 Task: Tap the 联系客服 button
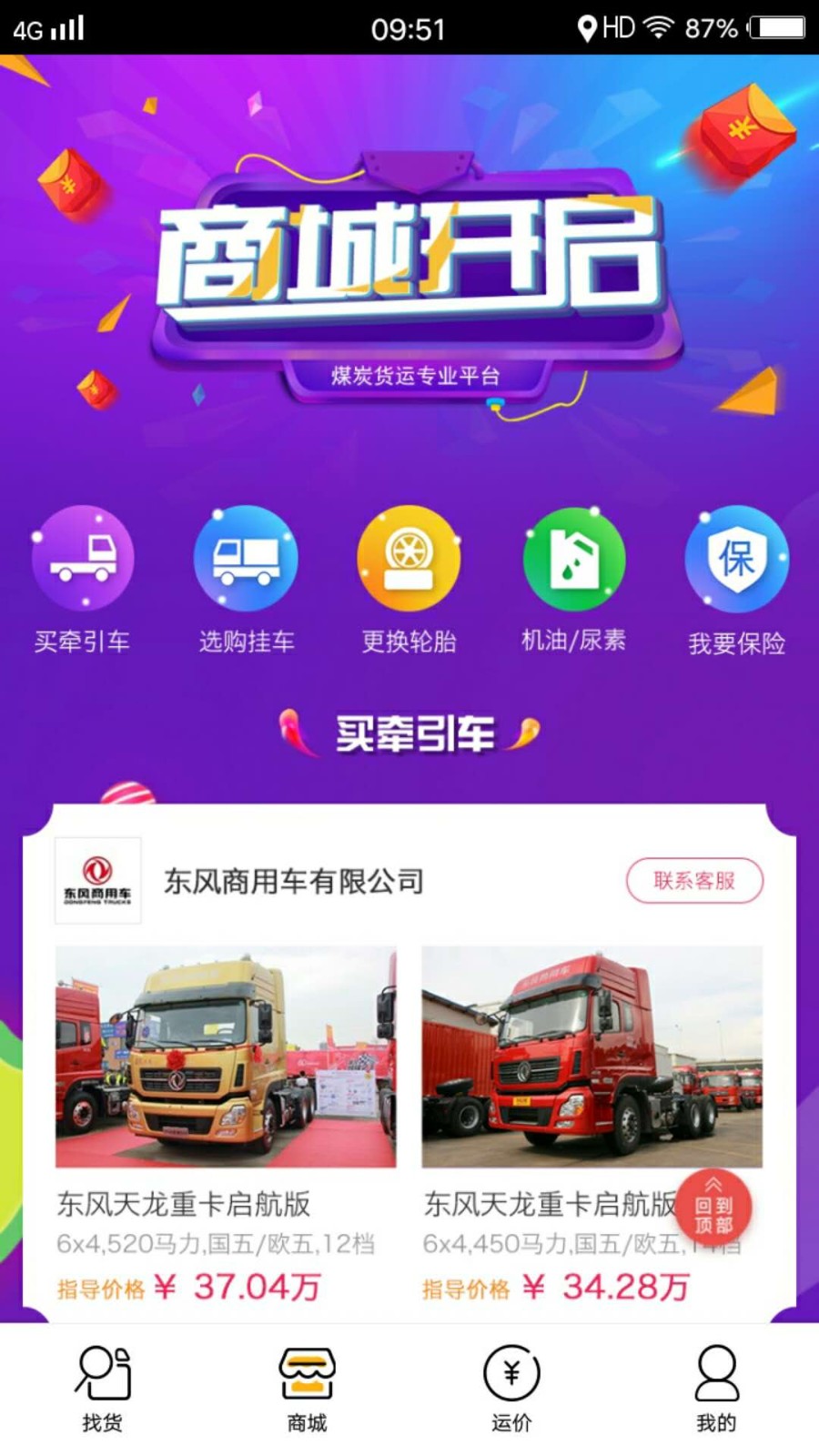pyautogui.click(x=693, y=880)
